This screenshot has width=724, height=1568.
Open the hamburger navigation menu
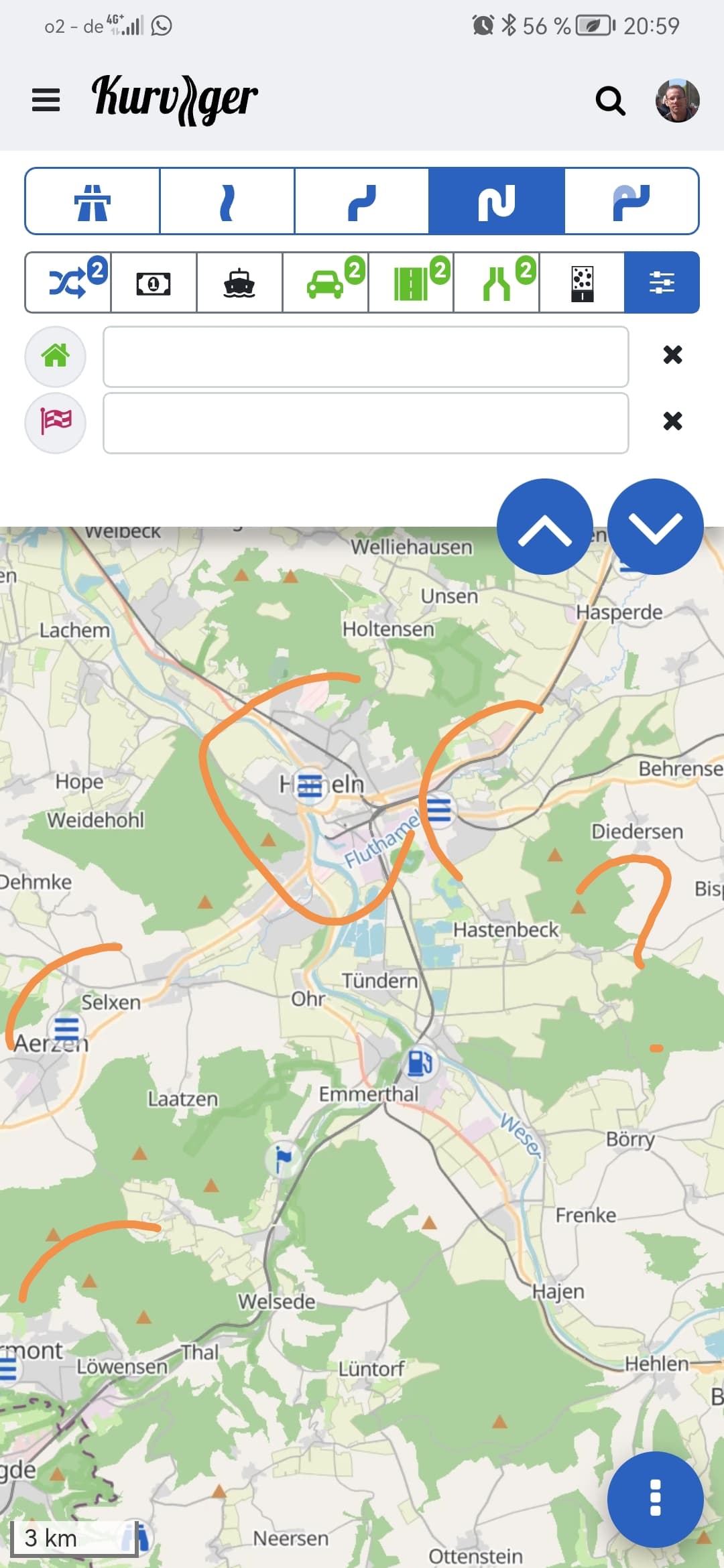pyautogui.click(x=46, y=101)
